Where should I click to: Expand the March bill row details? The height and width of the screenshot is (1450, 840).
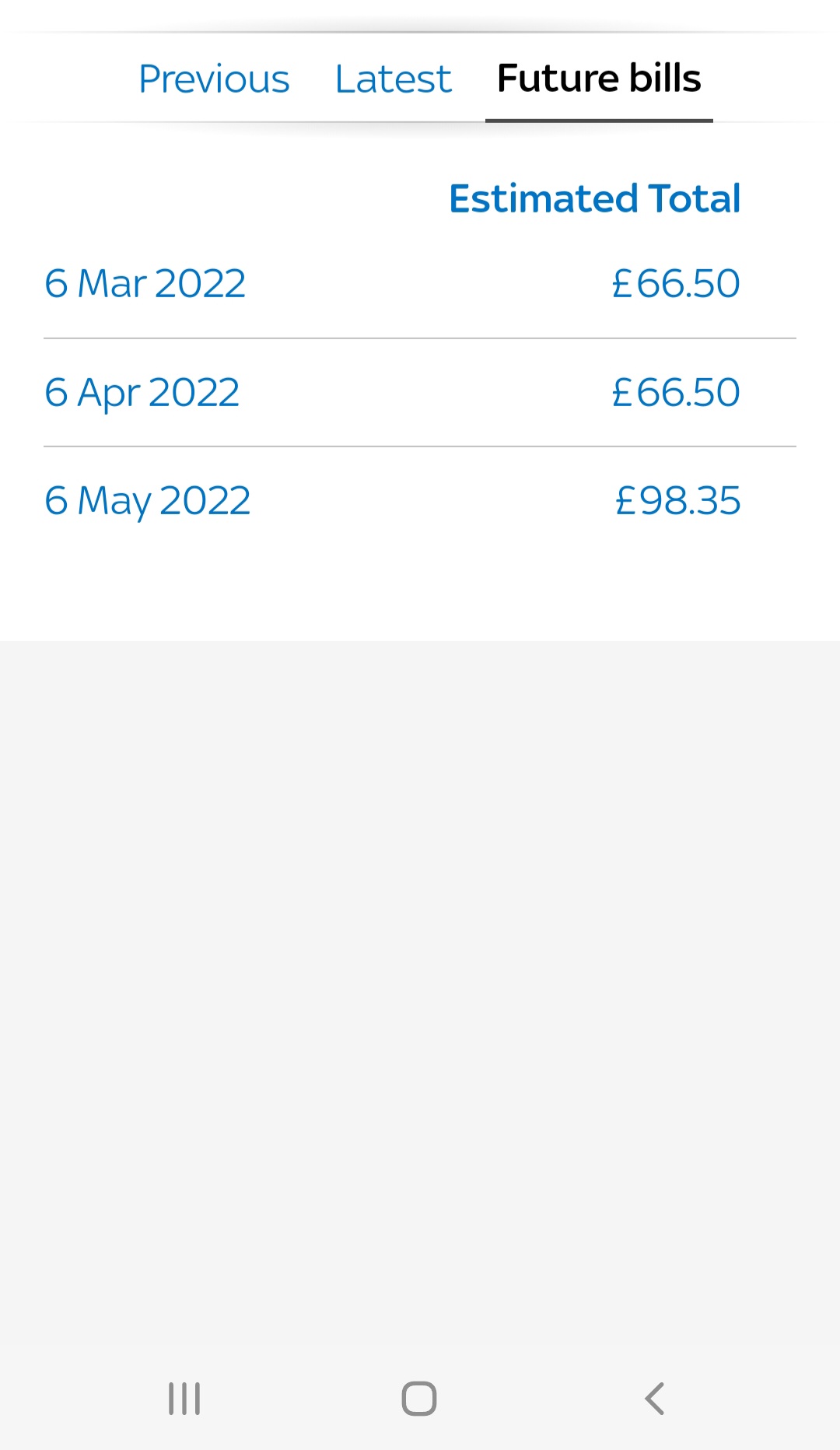420,283
